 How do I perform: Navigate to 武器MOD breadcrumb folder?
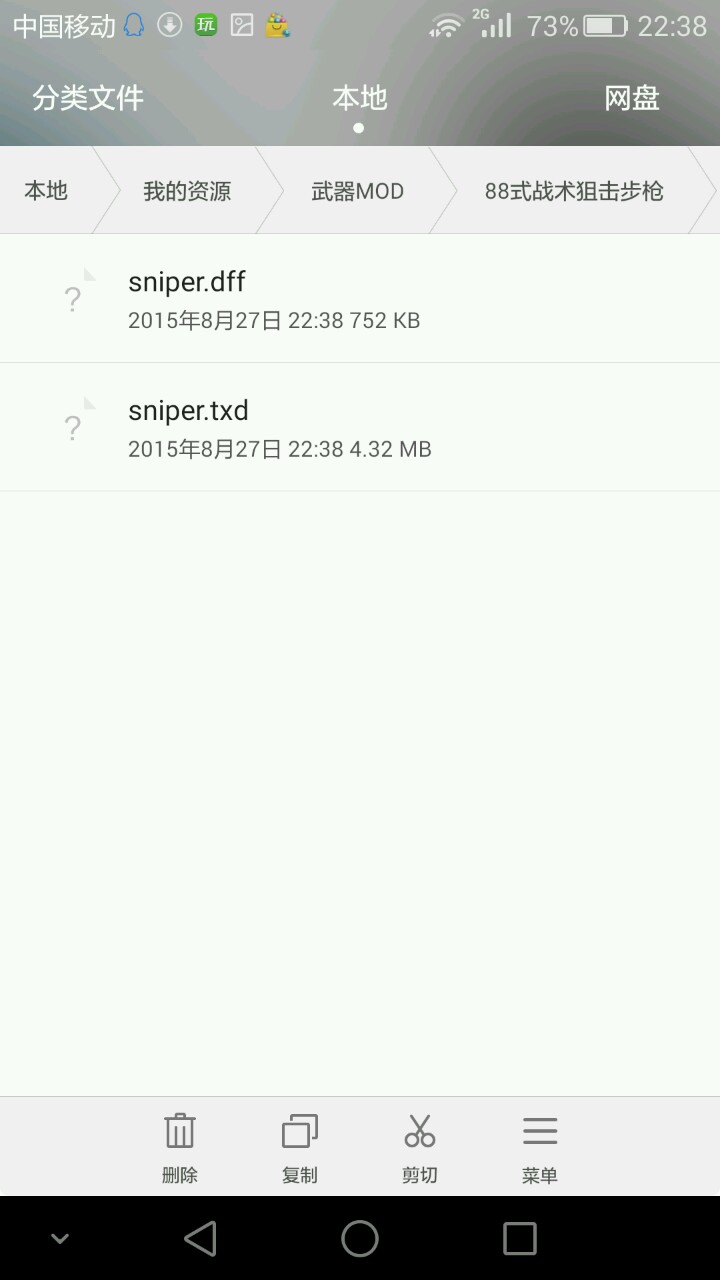click(357, 191)
